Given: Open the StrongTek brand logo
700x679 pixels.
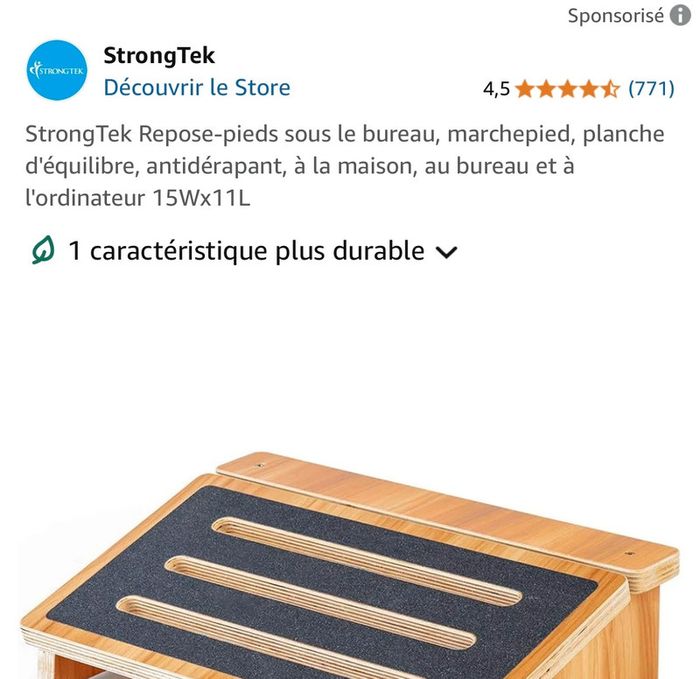Looking at the screenshot, I should 57,71.
